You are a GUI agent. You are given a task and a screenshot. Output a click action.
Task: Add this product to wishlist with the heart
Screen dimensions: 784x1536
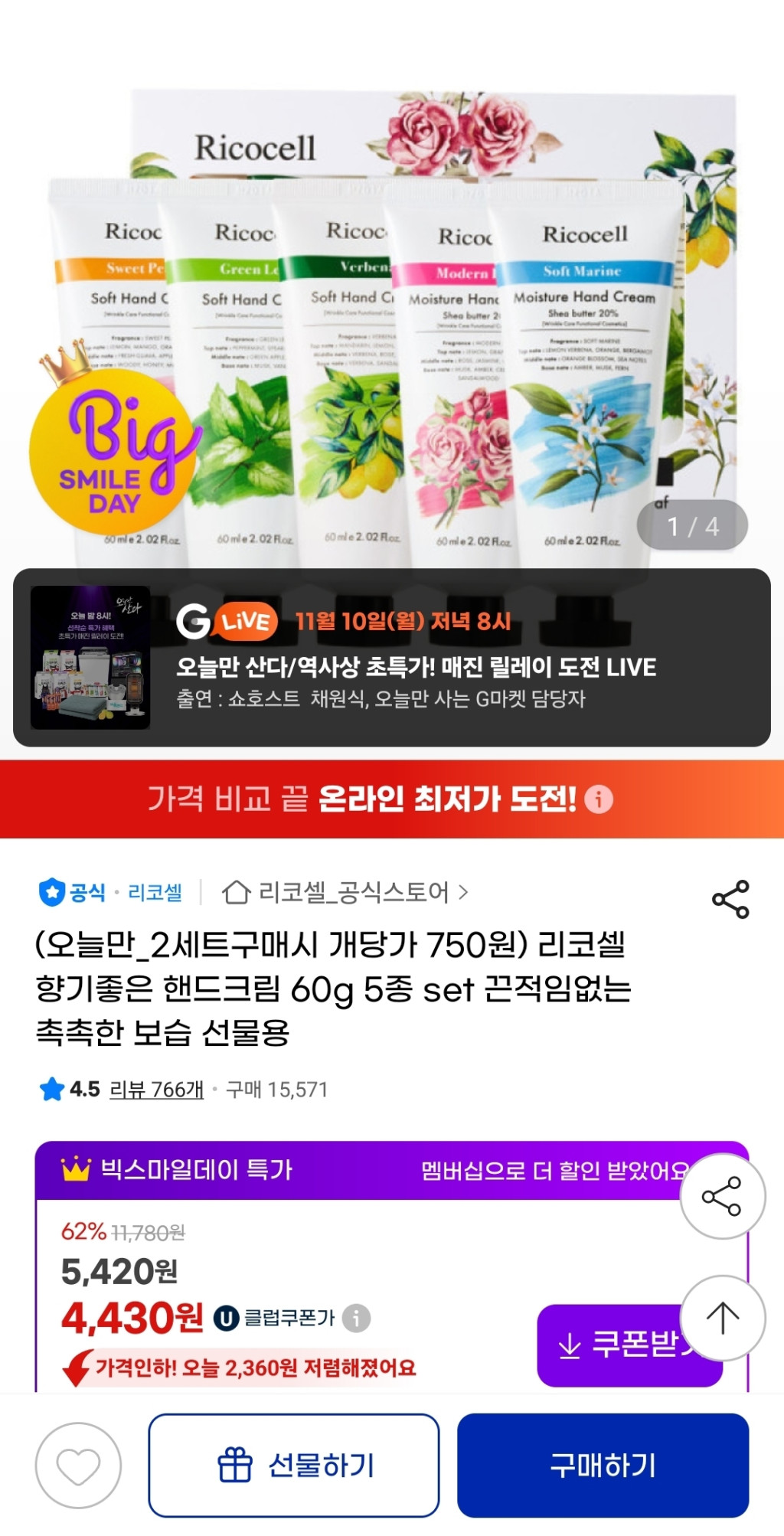click(78, 1466)
